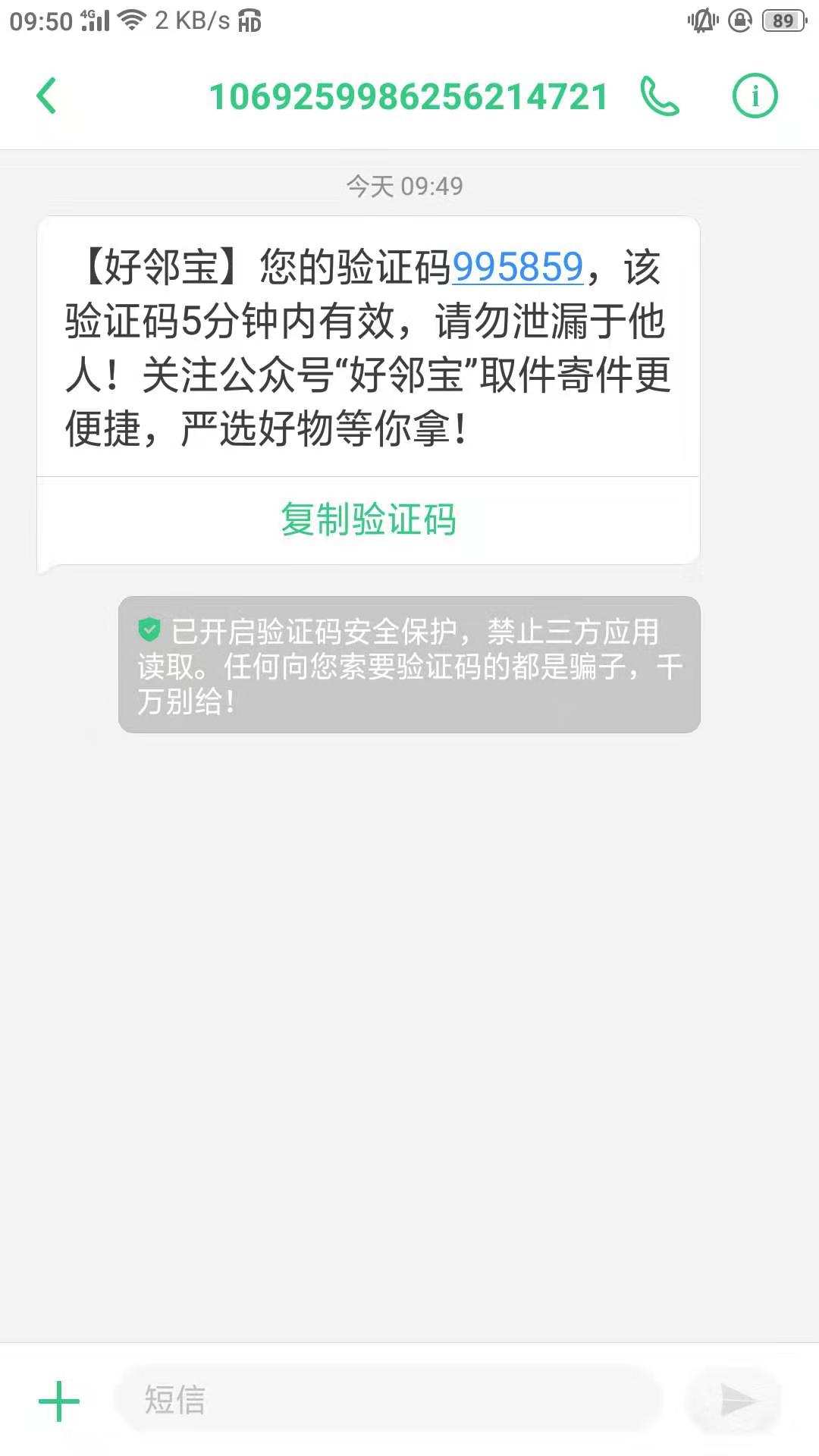Go back to the message list
This screenshot has width=819, height=1456.
[47, 96]
